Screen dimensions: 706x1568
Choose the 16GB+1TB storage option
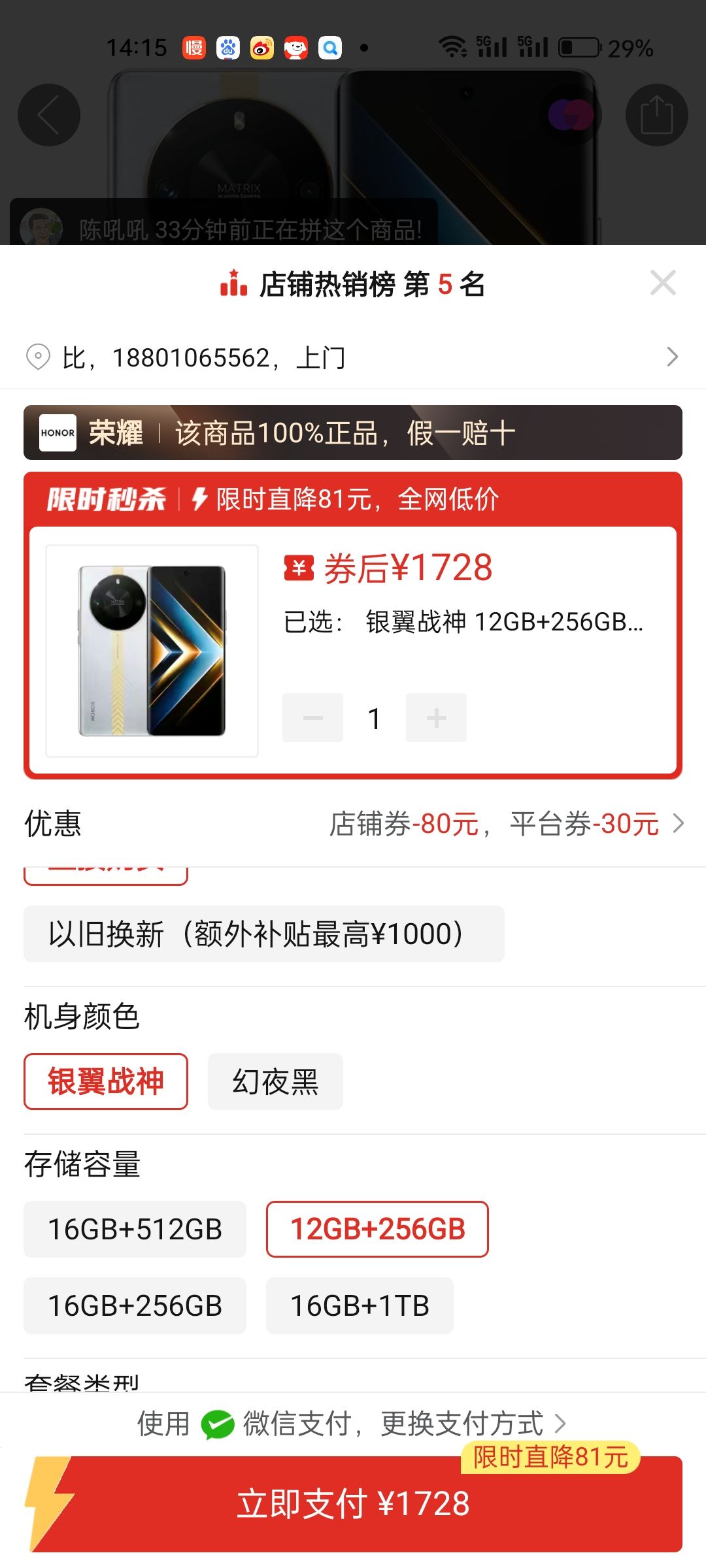[360, 1305]
